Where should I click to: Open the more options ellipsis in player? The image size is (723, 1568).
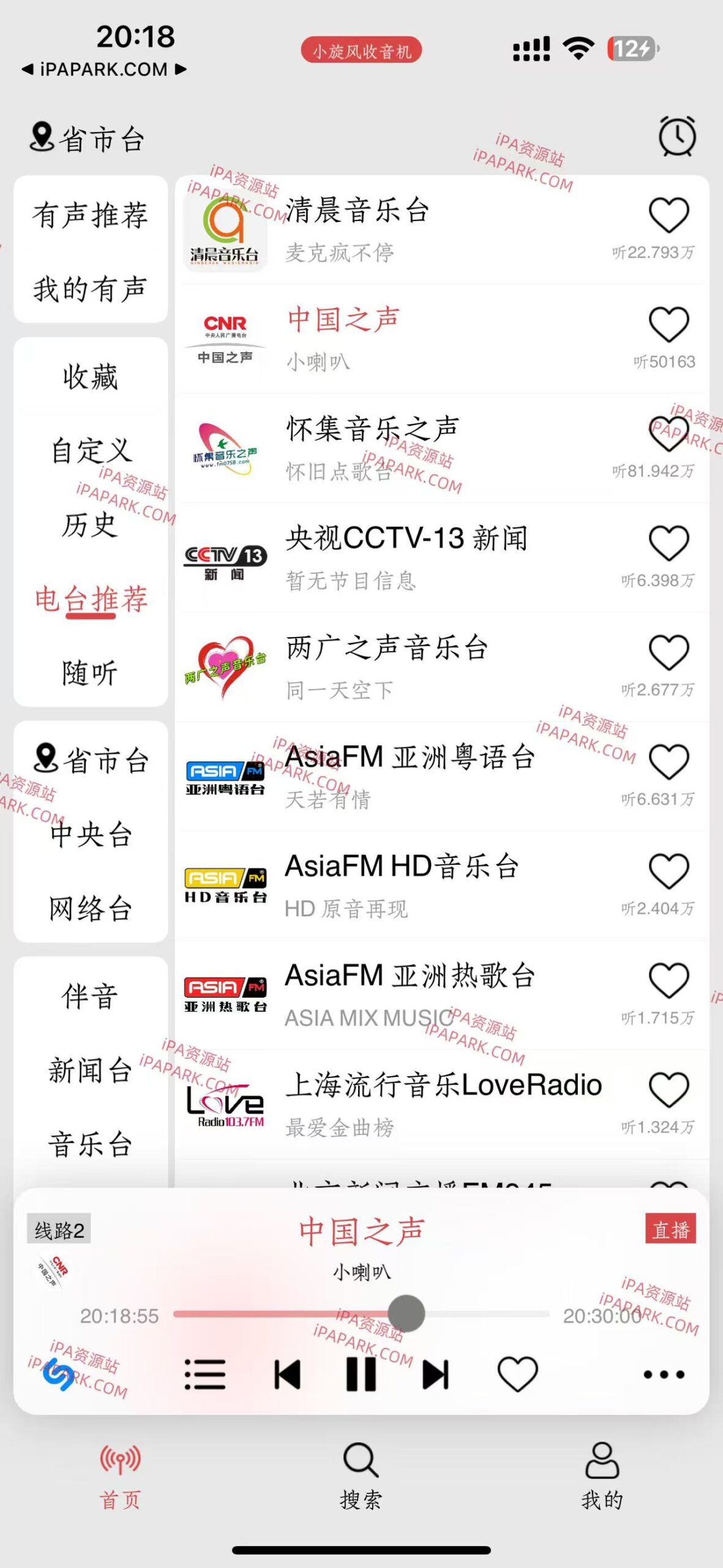(664, 1373)
